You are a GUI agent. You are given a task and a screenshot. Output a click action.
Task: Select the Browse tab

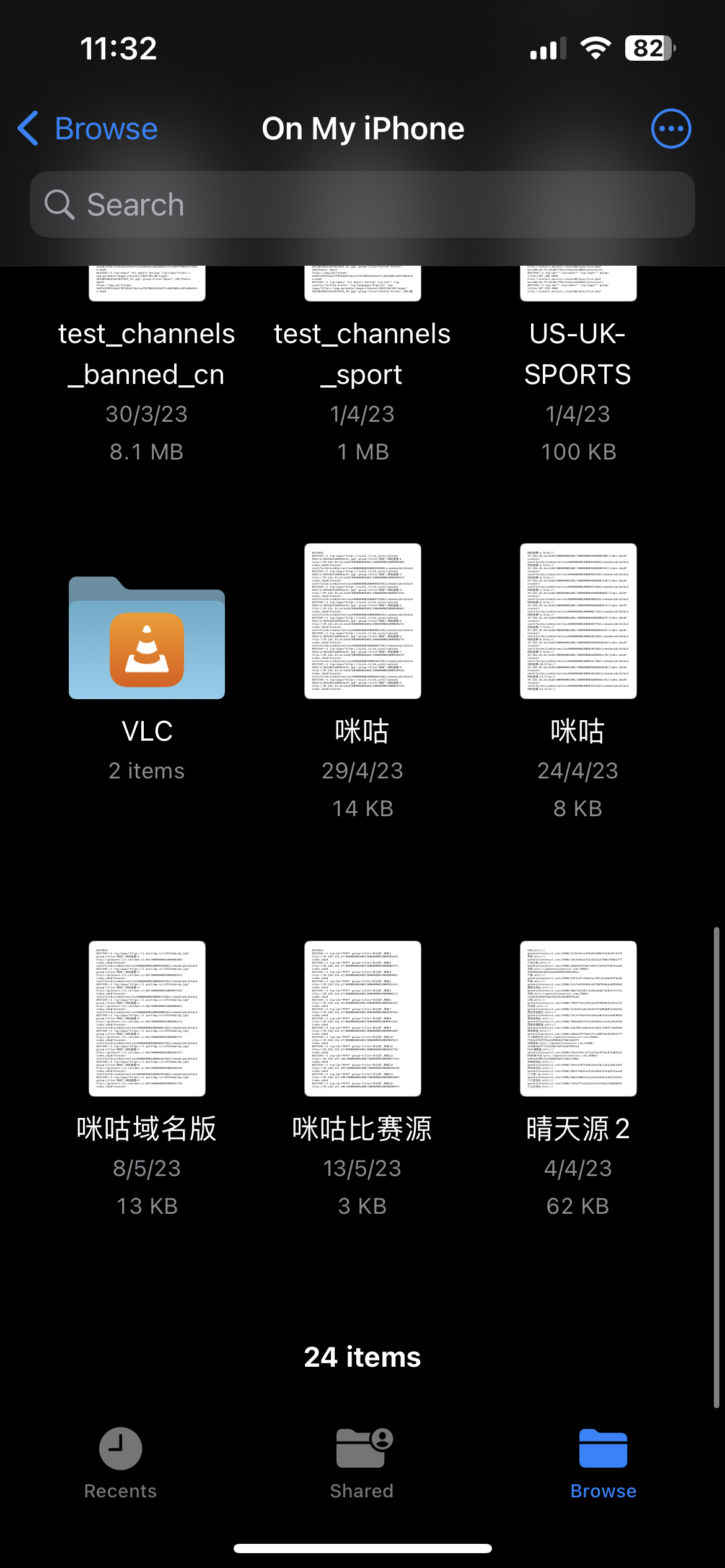point(603,1463)
